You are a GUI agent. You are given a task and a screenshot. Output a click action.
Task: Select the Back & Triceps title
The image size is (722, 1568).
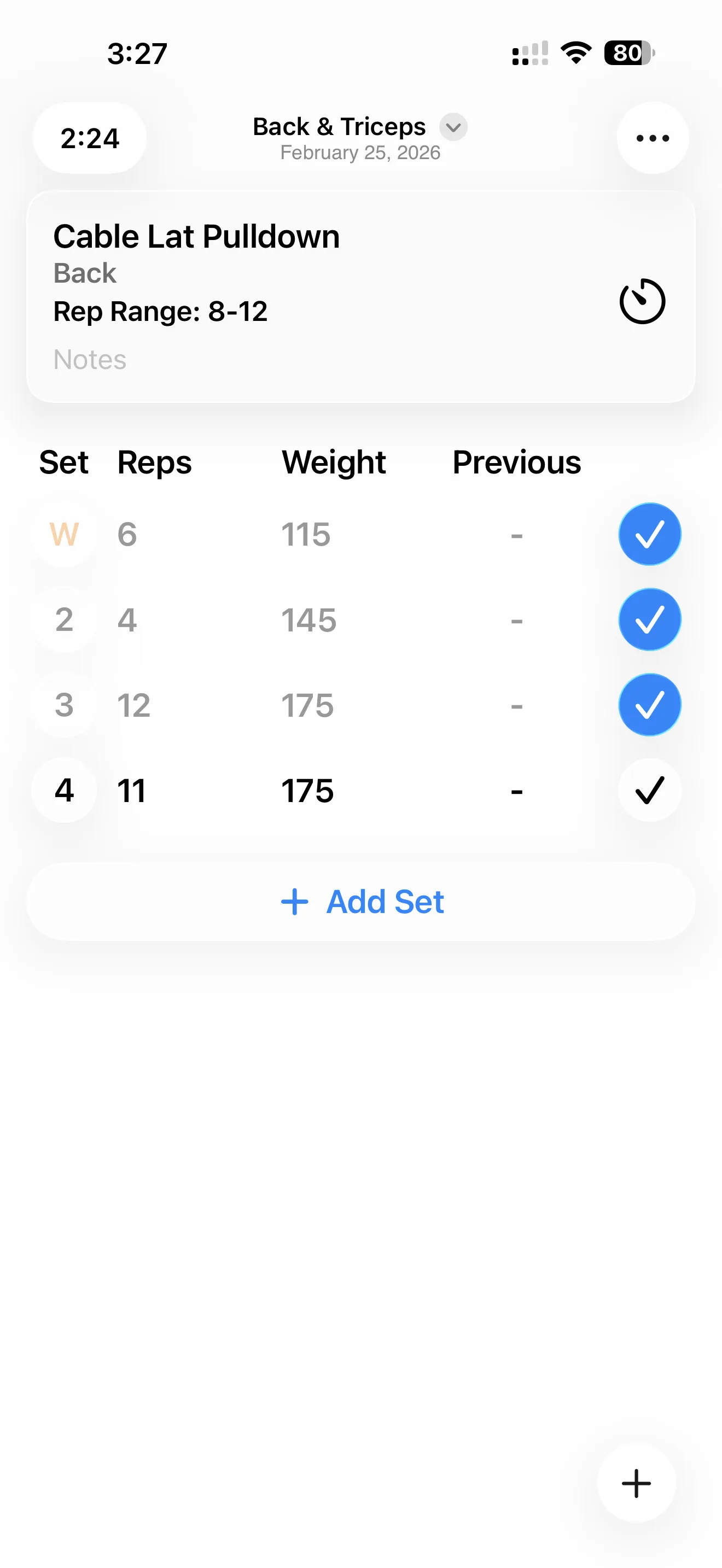[339, 127]
